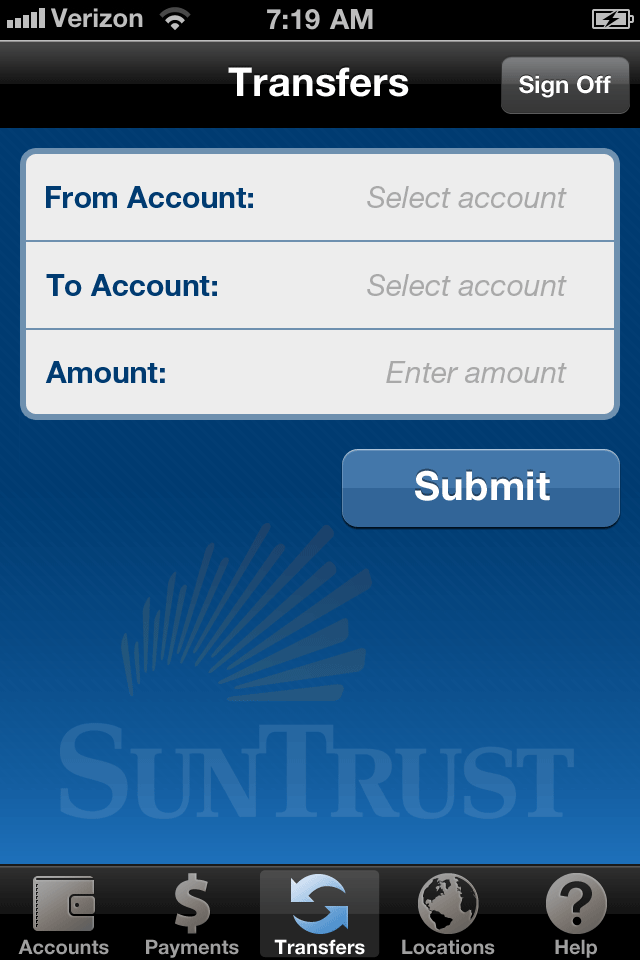Go to the Locations tab
Image resolution: width=640 pixels, height=960 pixels.
pyautogui.click(x=448, y=915)
